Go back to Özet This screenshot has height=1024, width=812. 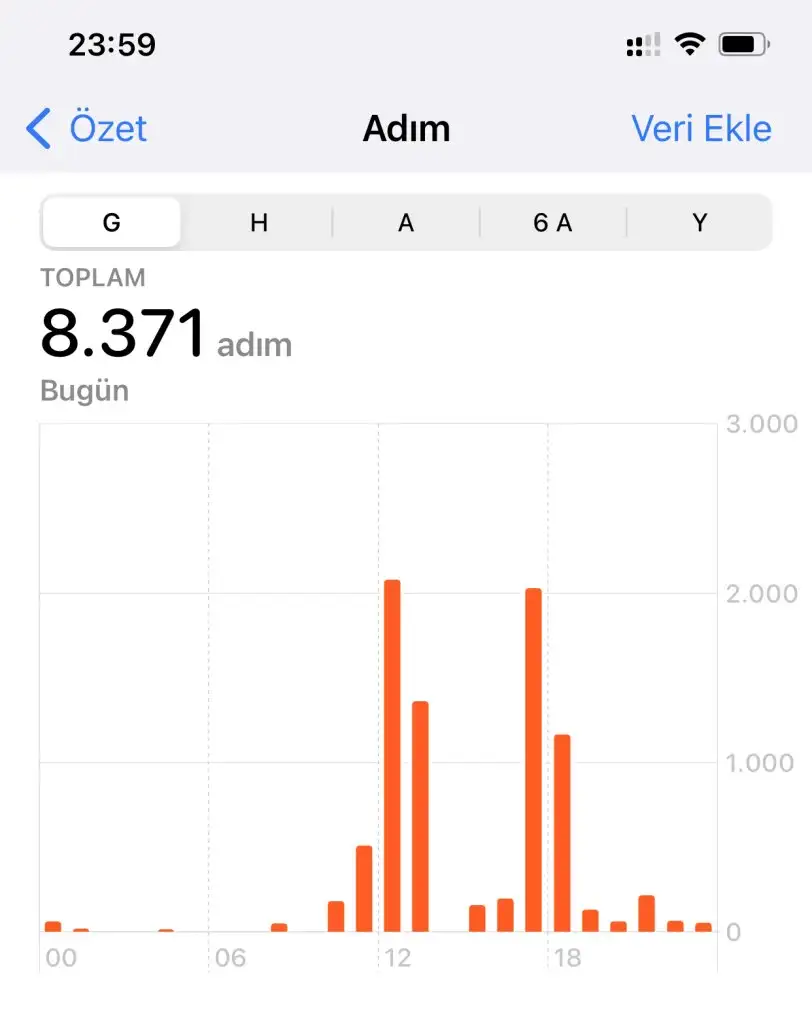(x=86, y=129)
